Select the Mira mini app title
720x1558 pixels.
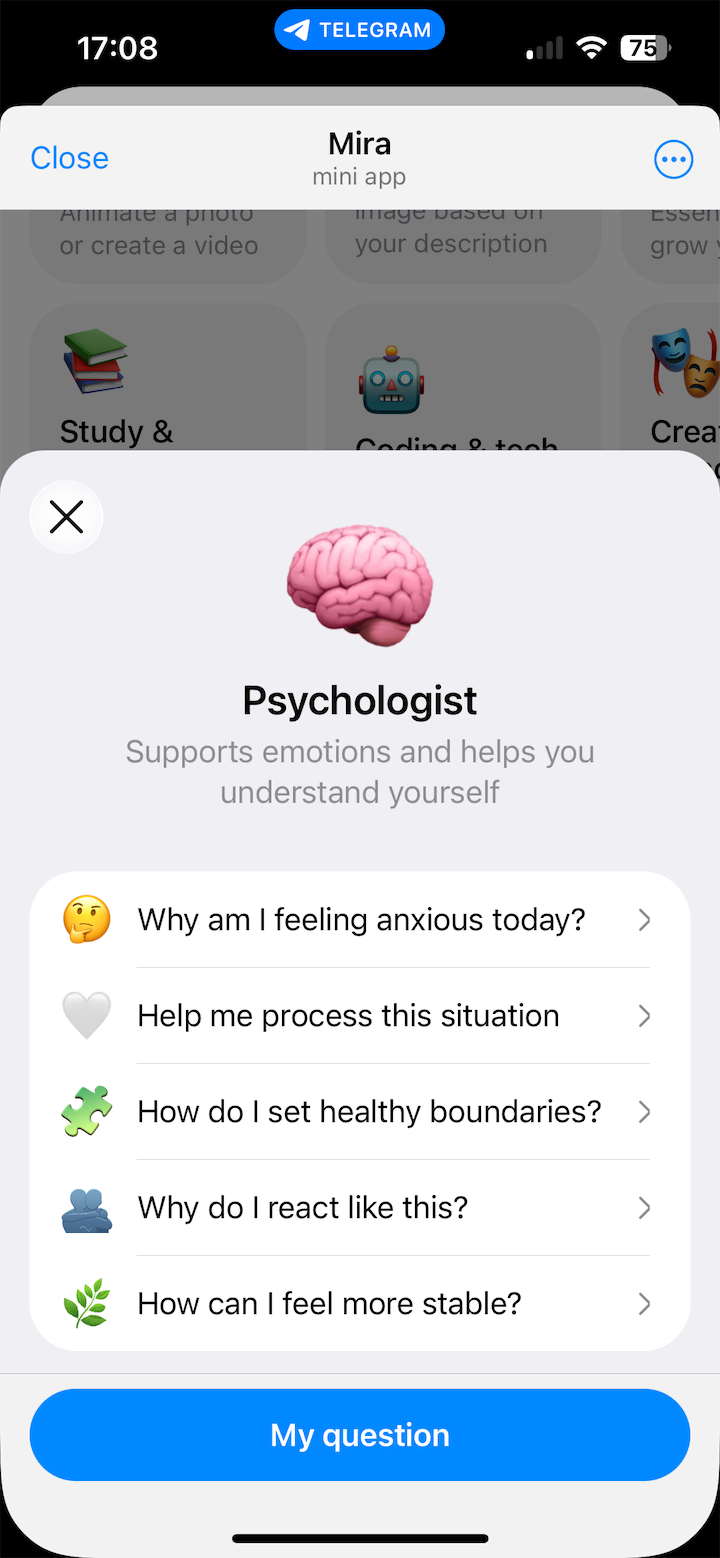coord(359,143)
